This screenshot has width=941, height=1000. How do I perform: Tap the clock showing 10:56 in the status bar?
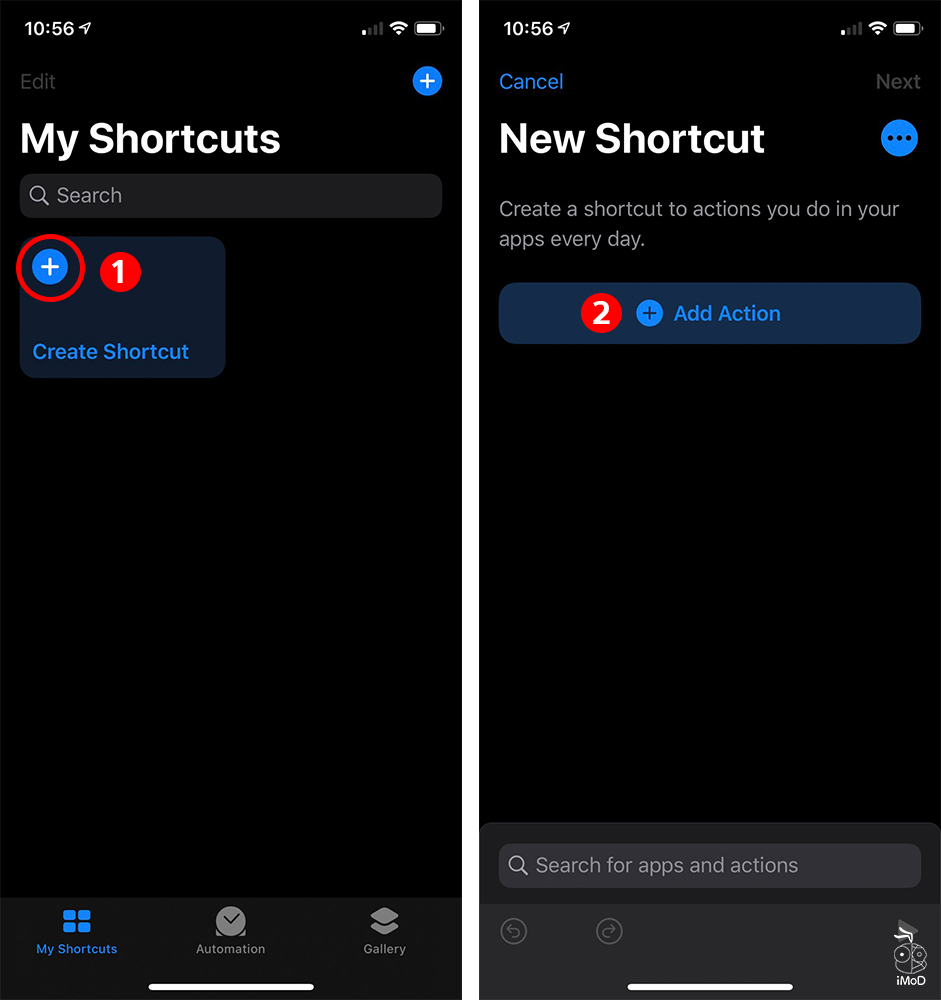[x=47, y=28]
